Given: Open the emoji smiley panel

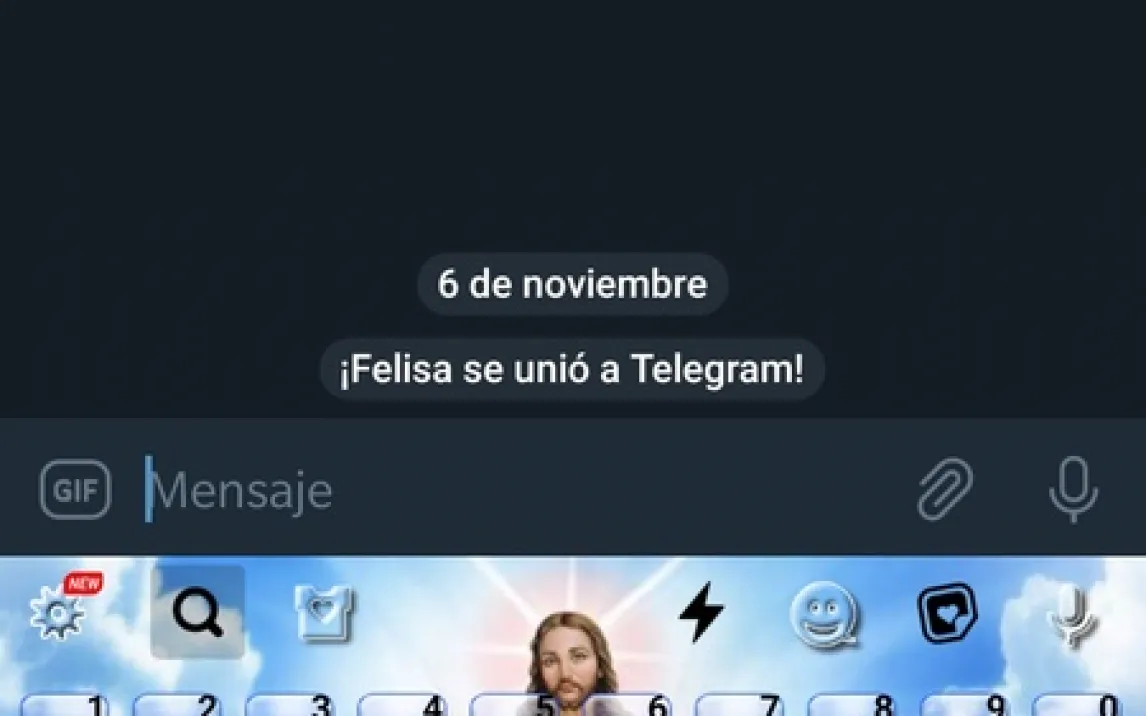Looking at the screenshot, I should coord(825,614).
